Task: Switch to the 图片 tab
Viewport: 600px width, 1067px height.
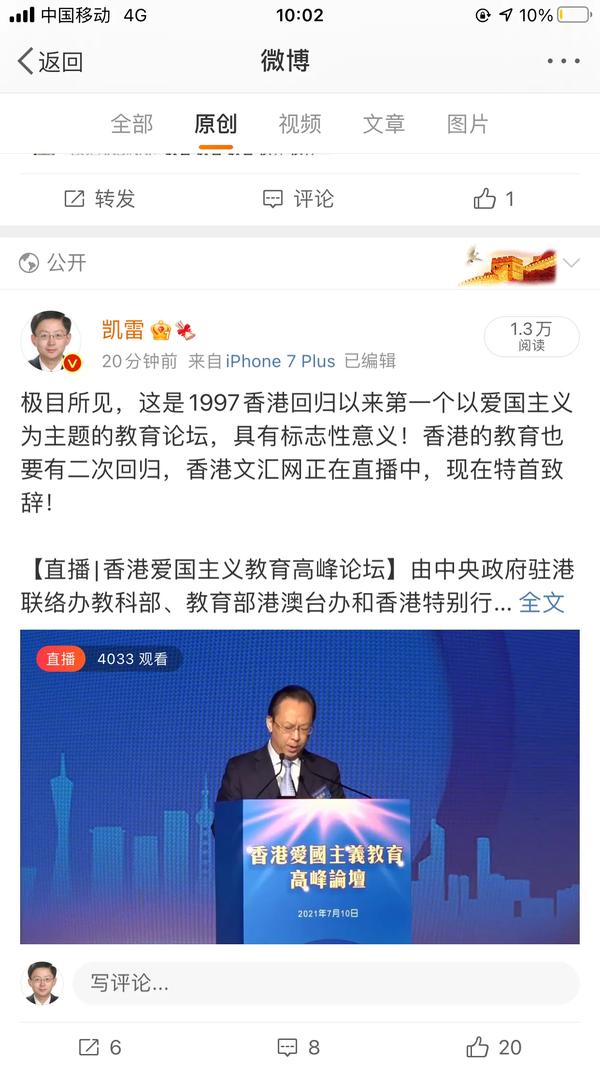Action: (x=468, y=124)
